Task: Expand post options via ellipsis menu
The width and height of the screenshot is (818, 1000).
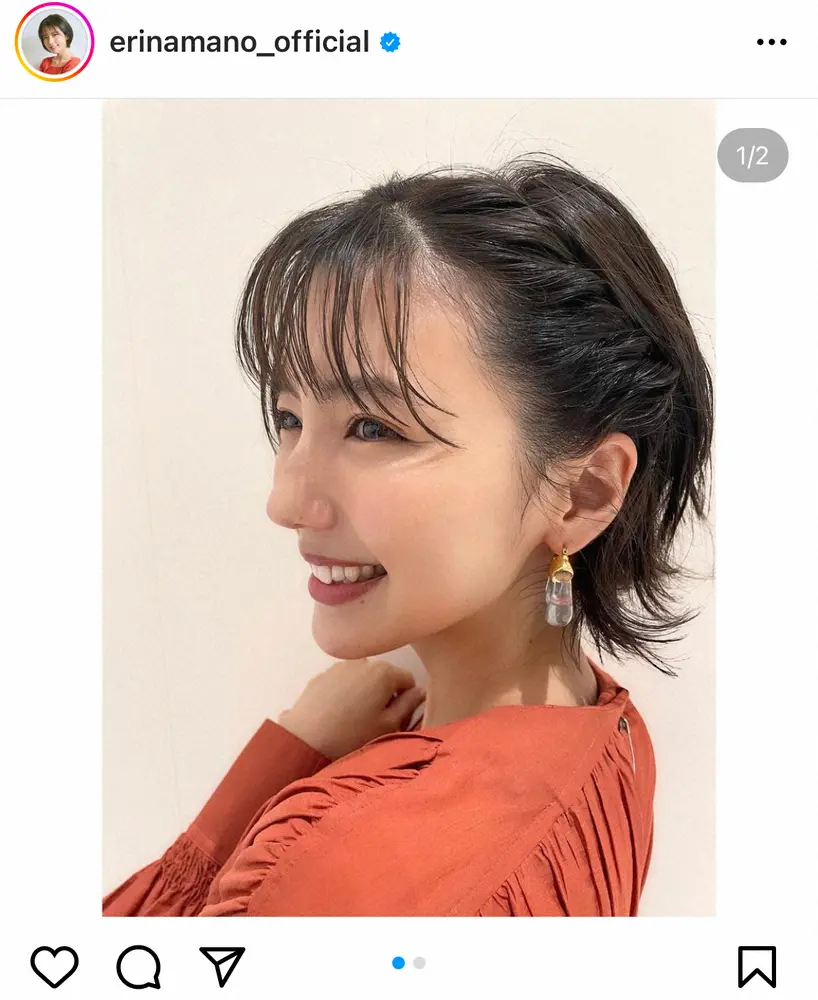Action: click(x=772, y=42)
